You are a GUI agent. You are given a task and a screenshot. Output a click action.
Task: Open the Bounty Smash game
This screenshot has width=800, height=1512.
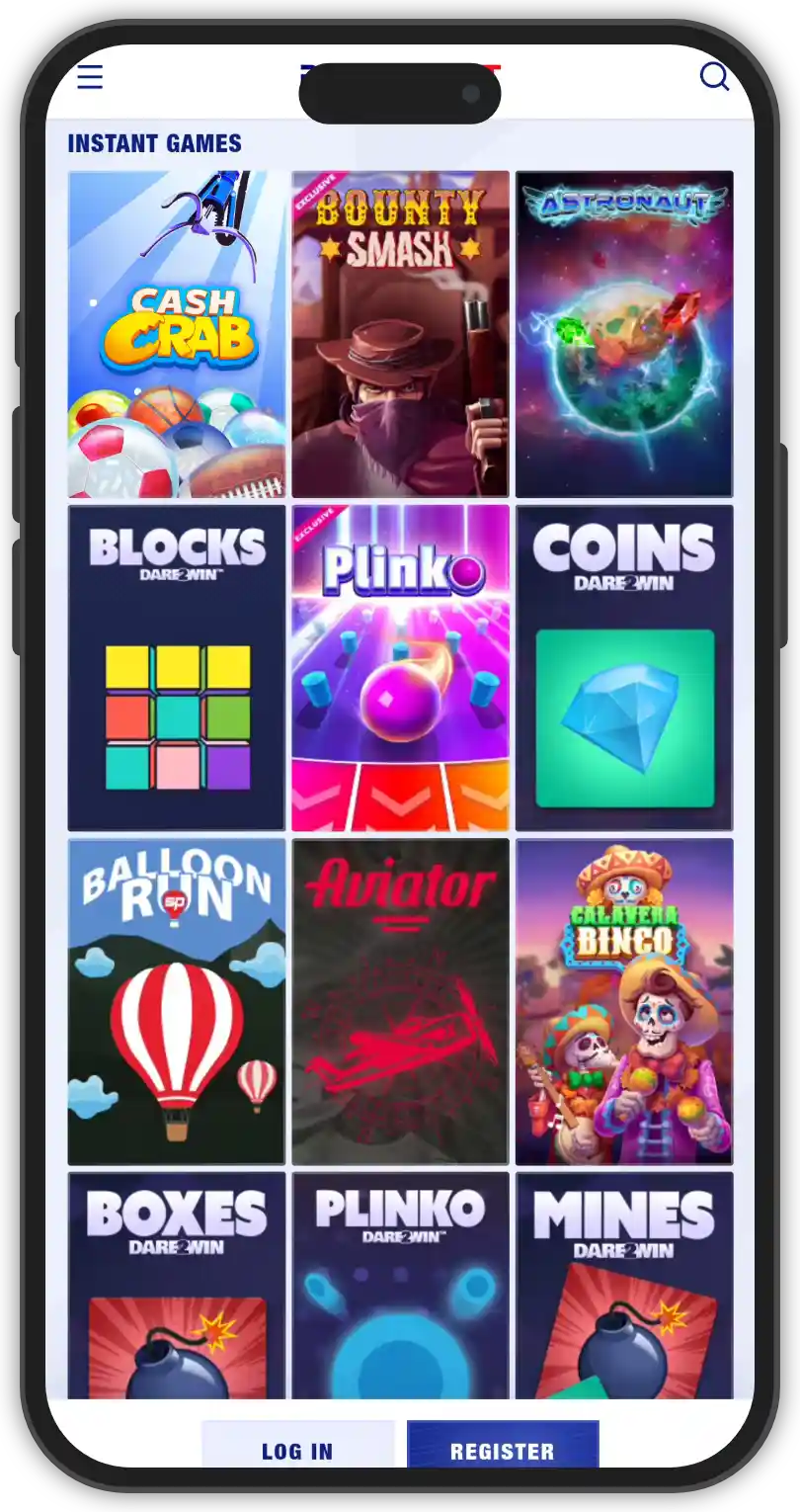point(400,334)
